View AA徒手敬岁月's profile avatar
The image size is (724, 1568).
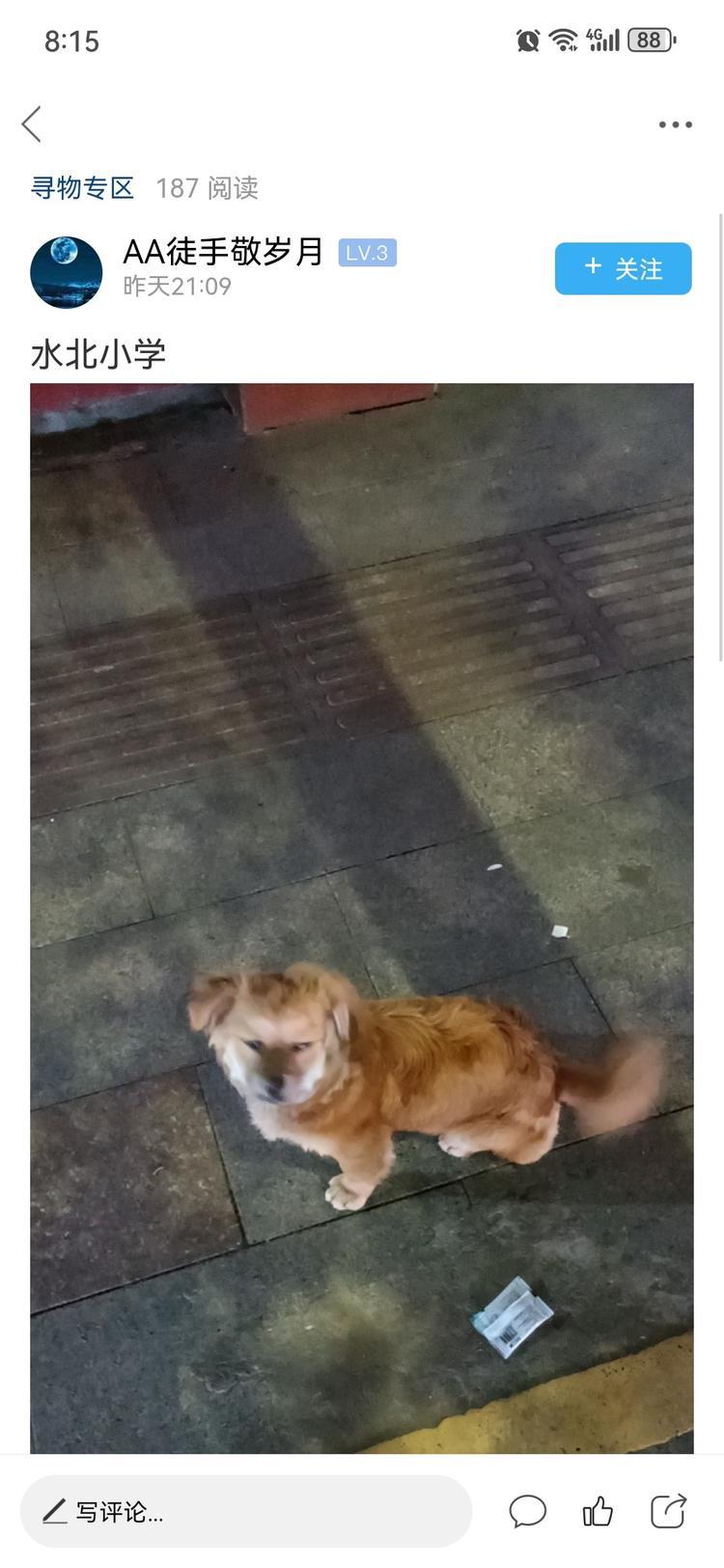point(67,272)
